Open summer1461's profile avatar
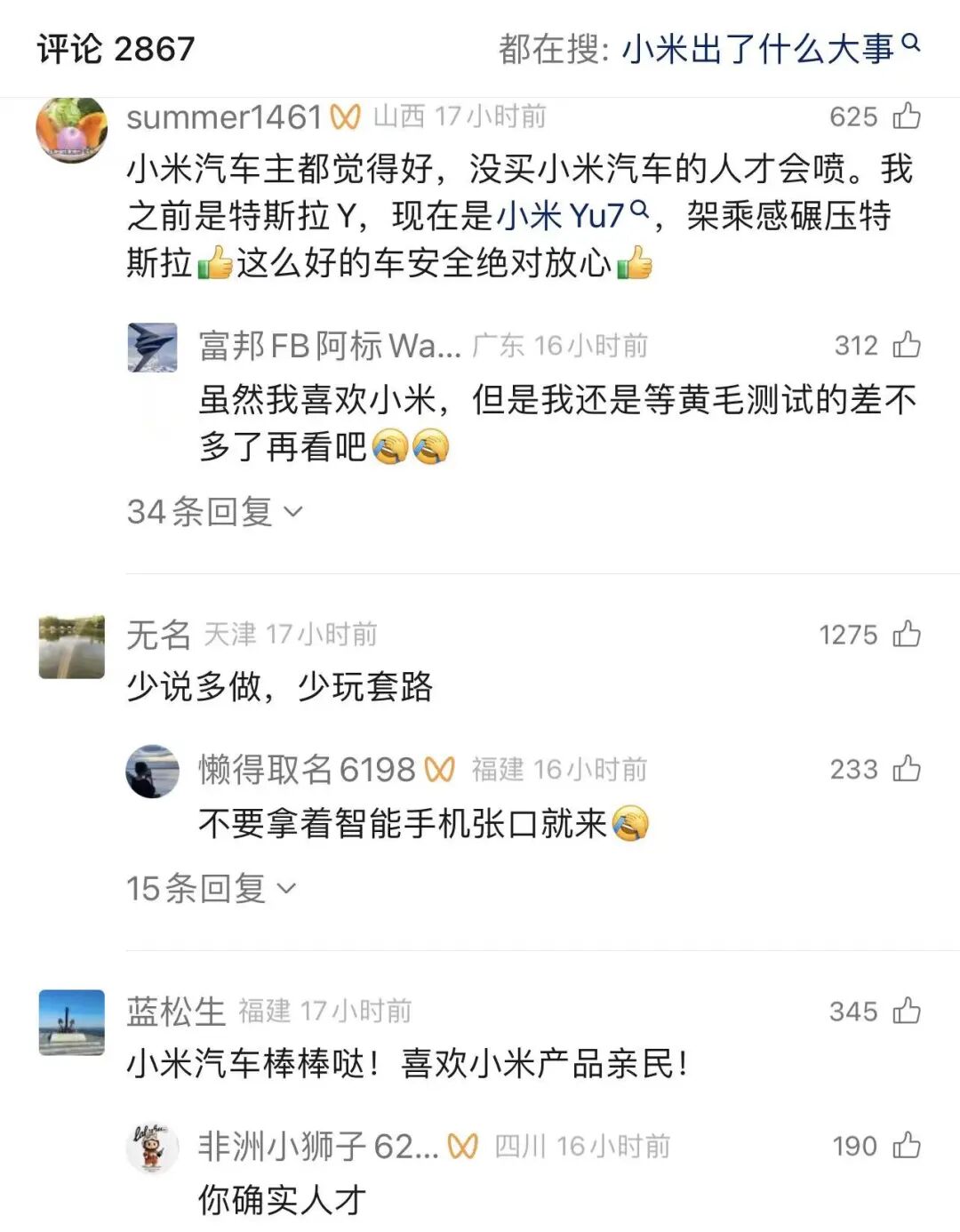Viewport: 960px width, 1232px height. coord(71,129)
